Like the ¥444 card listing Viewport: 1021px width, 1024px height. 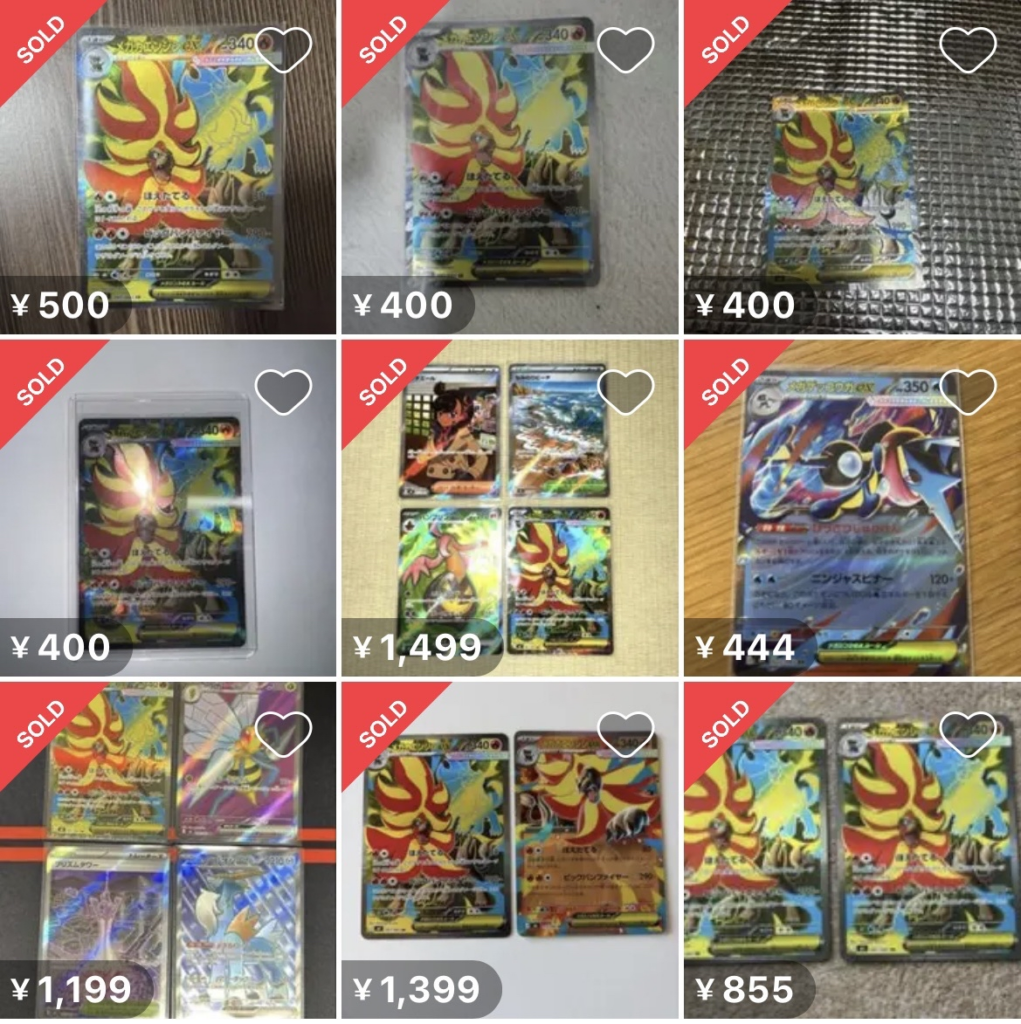968,392
